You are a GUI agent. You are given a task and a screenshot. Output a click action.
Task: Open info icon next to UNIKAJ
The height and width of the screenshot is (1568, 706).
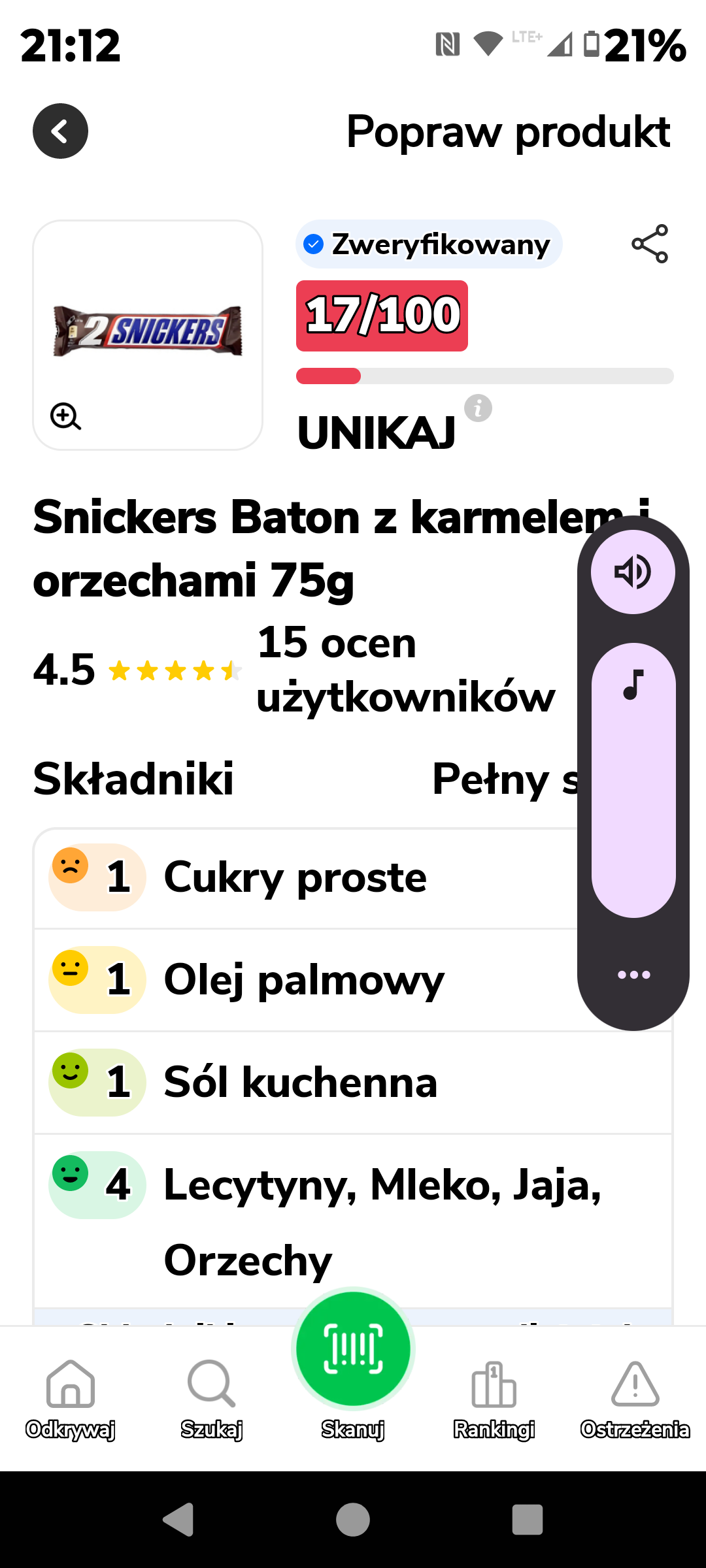478,408
